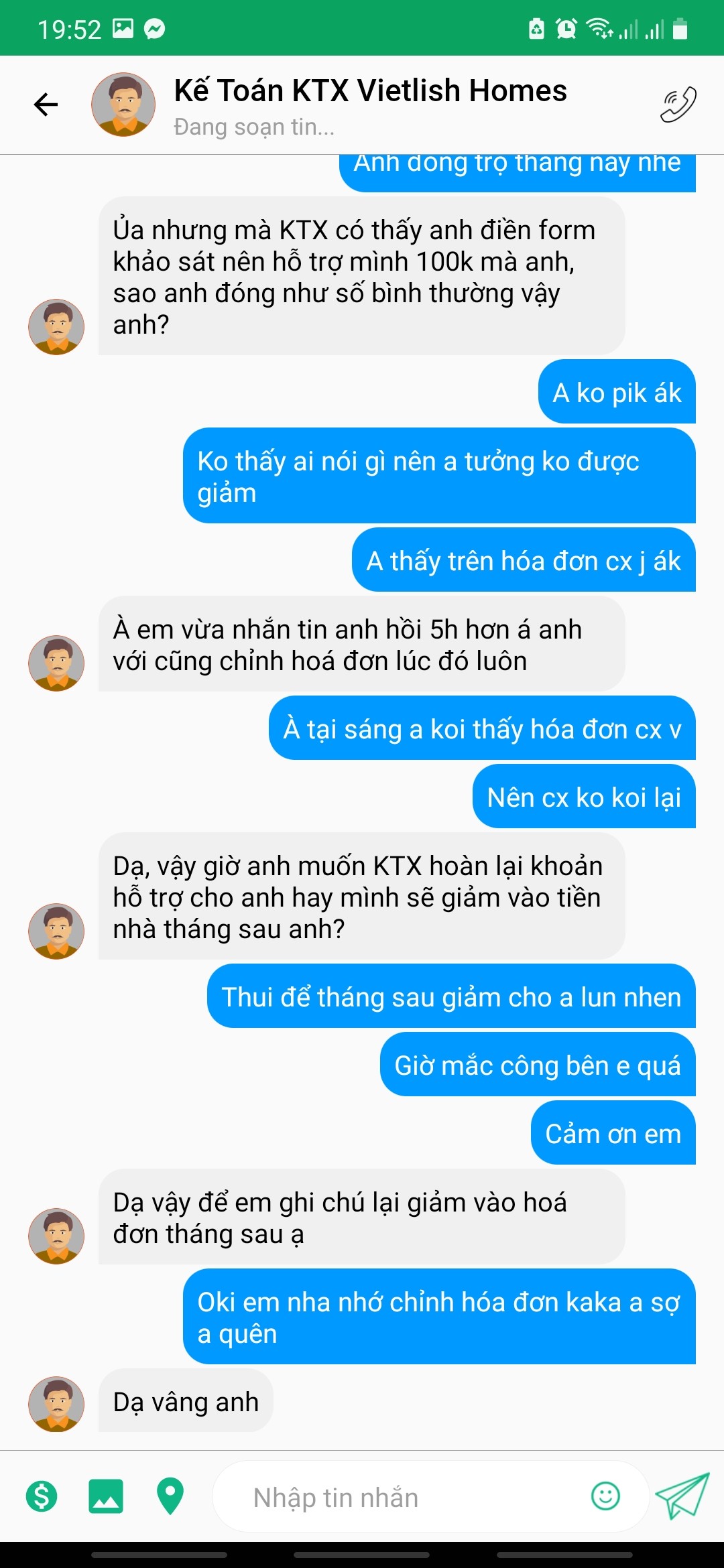Screen dimensions: 724x1568
Task: Share location with the pin icon
Action: [170, 1496]
